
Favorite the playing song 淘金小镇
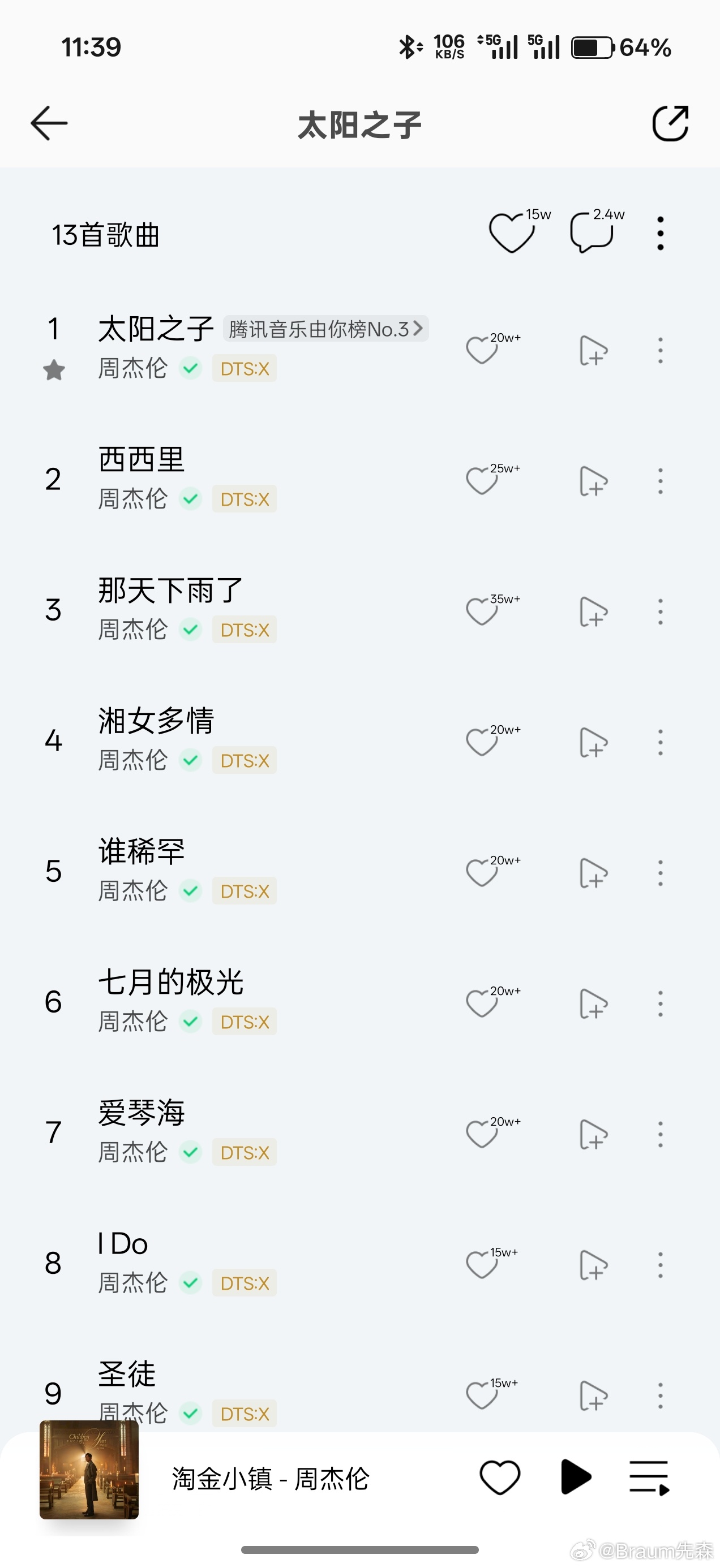[499, 1477]
